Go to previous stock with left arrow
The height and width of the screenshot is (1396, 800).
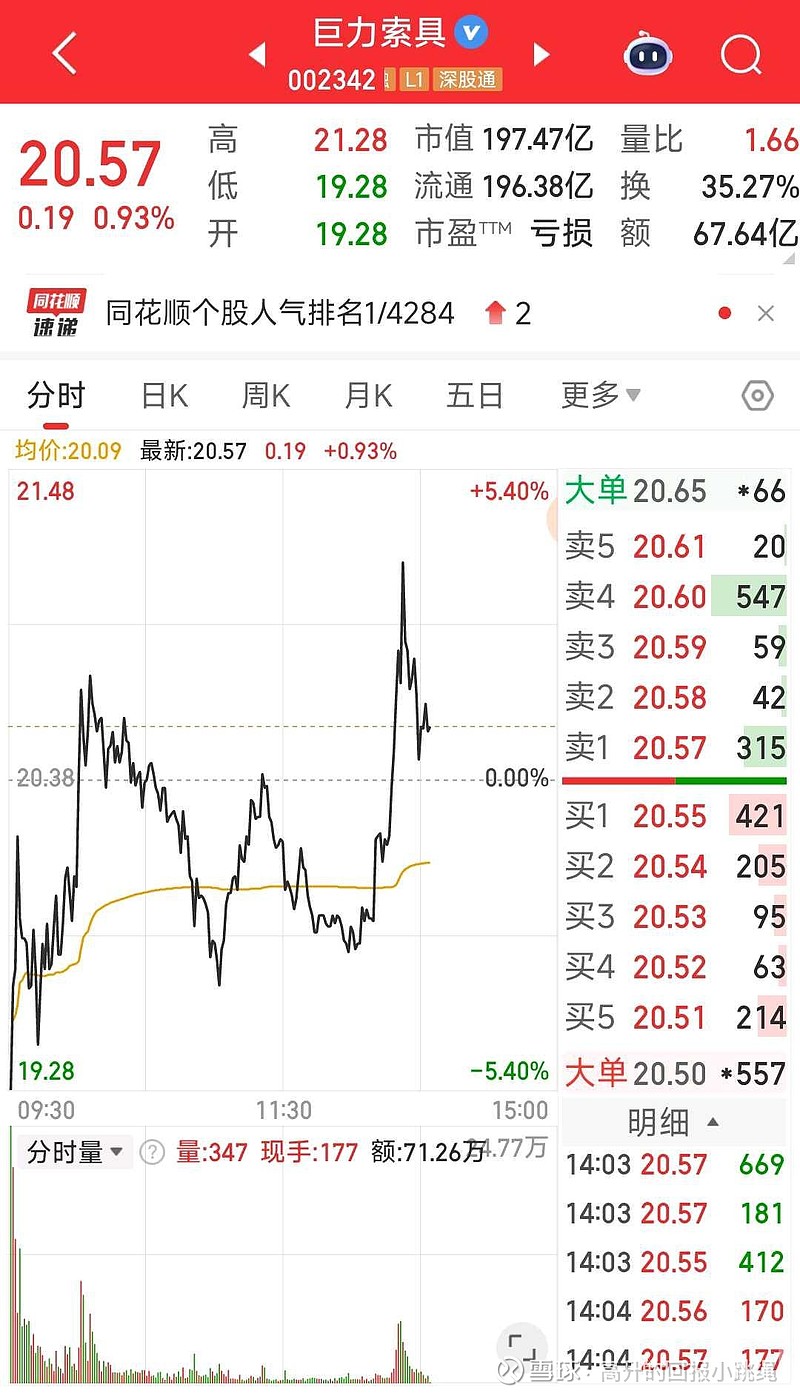click(257, 55)
